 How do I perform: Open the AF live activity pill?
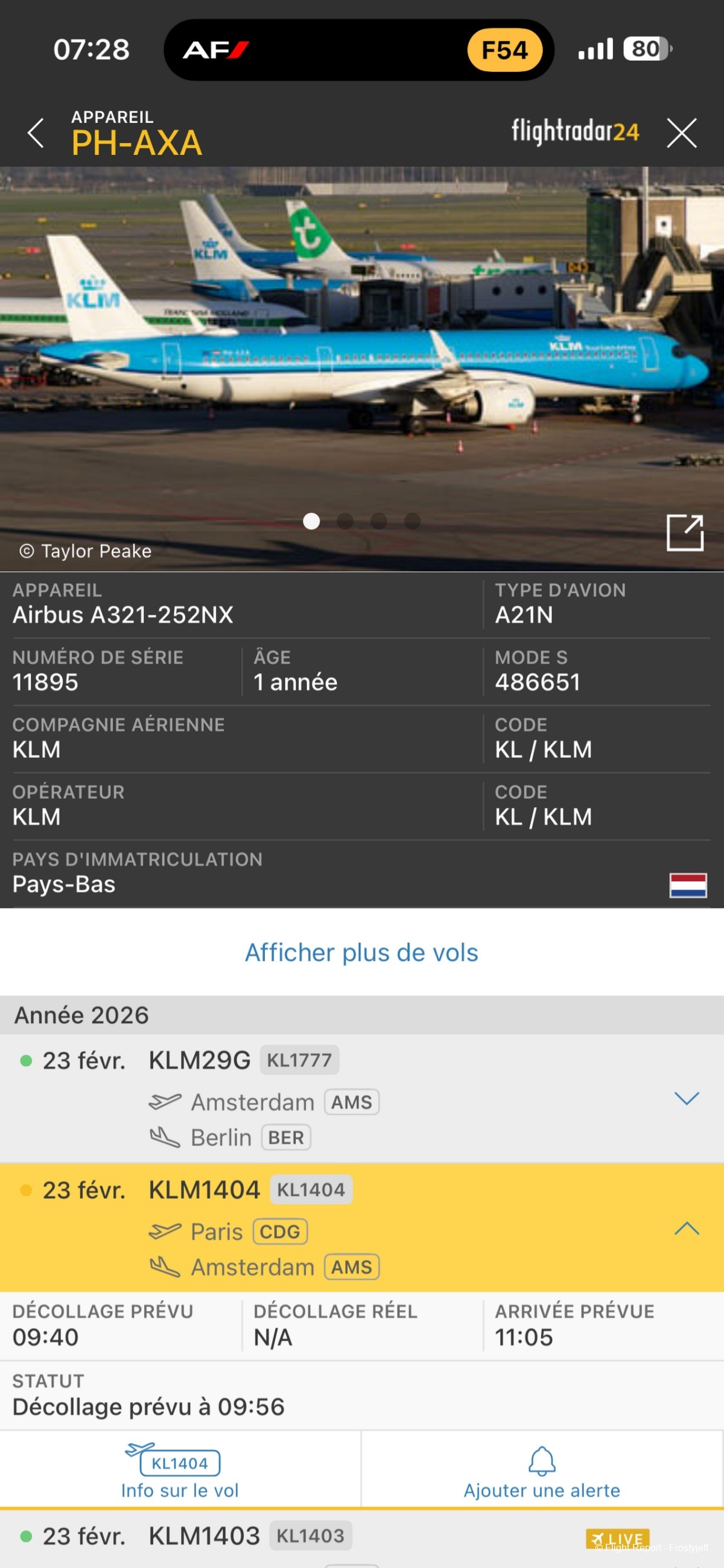pyautogui.click(x=358, y=50)
